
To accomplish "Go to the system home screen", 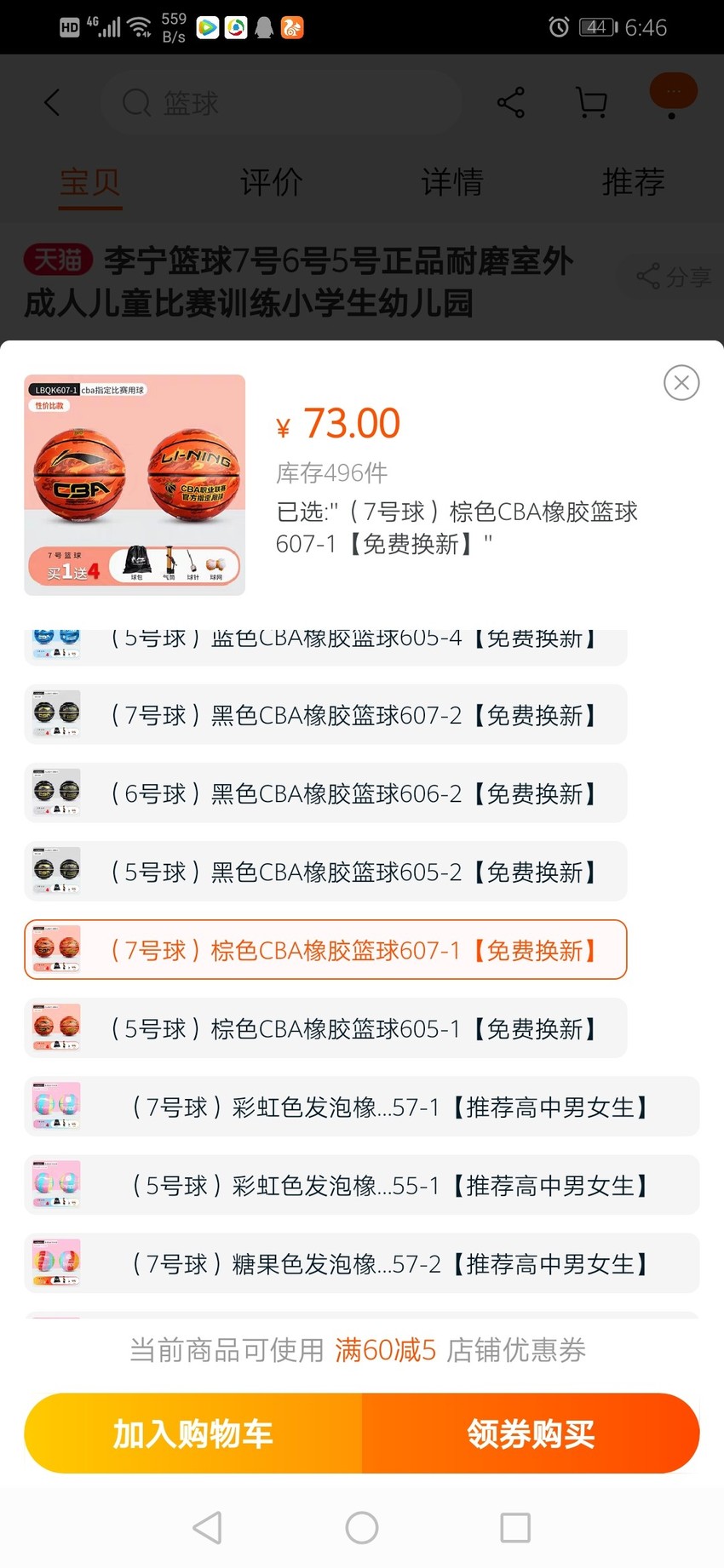I will coord(362,1527).
